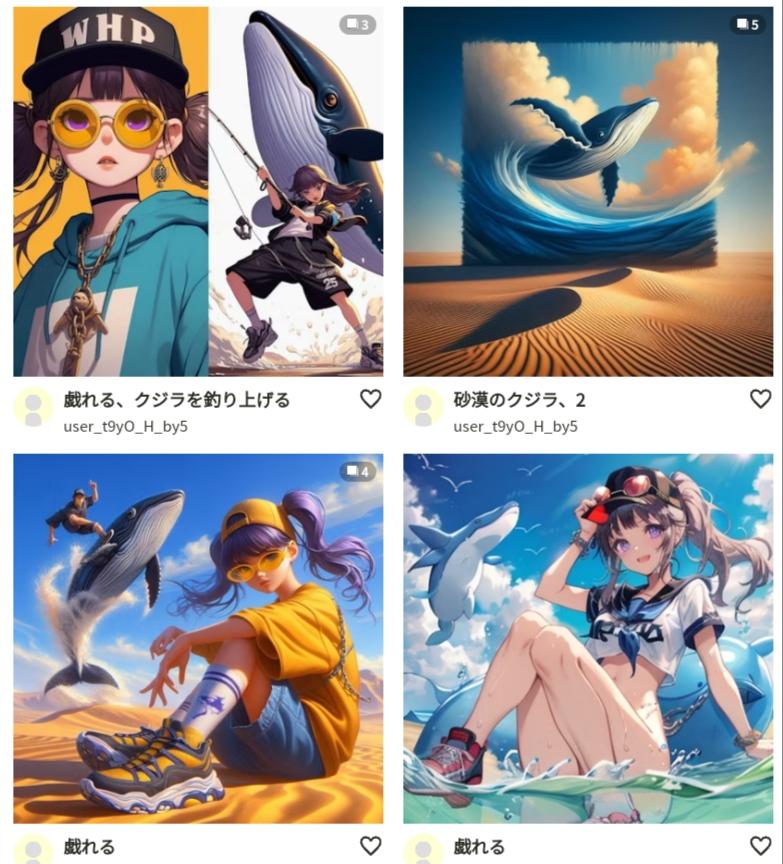Open the 戯れる、クジラを釣り上げる artwork tile
783x864 pixels.
click(x=198, y=192)
